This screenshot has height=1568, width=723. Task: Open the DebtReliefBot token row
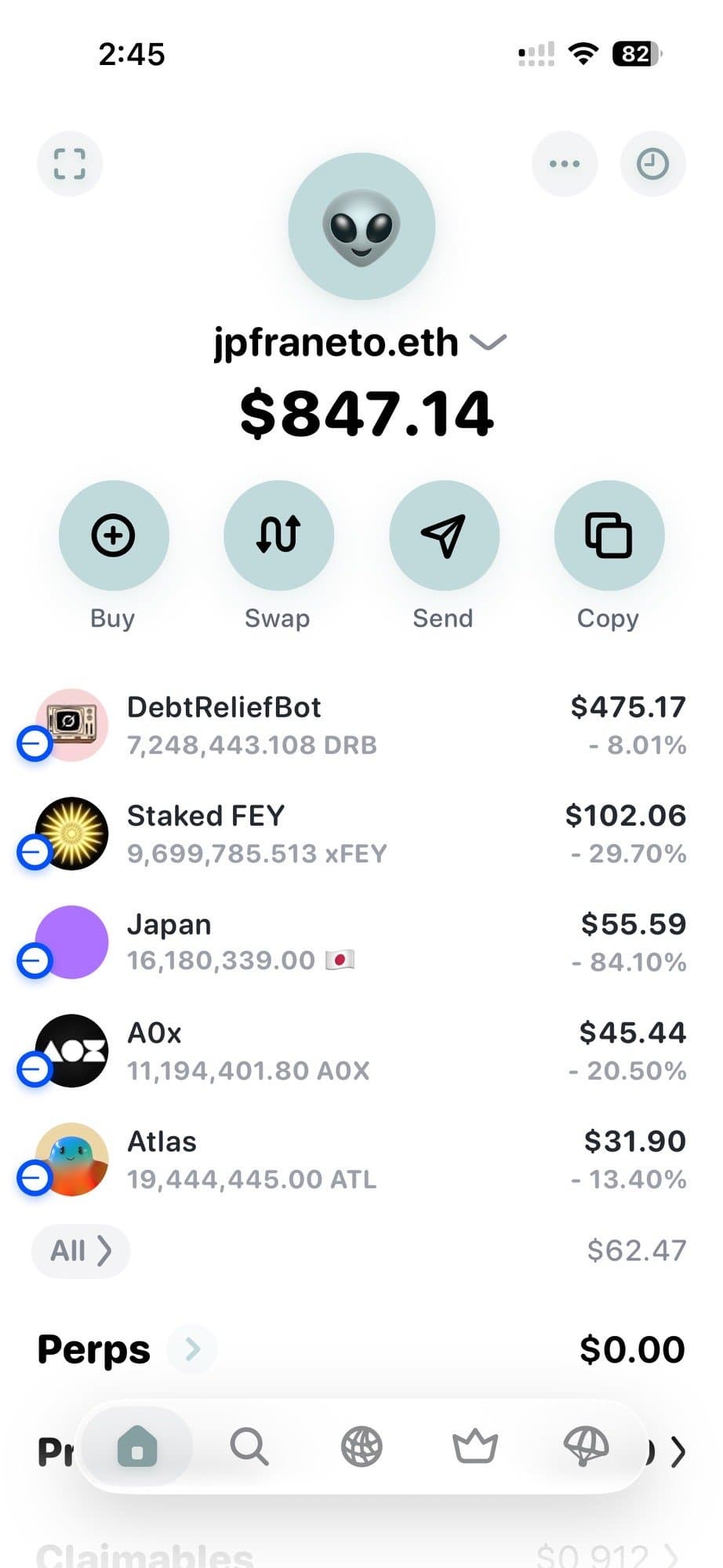[x=361, y=725]
